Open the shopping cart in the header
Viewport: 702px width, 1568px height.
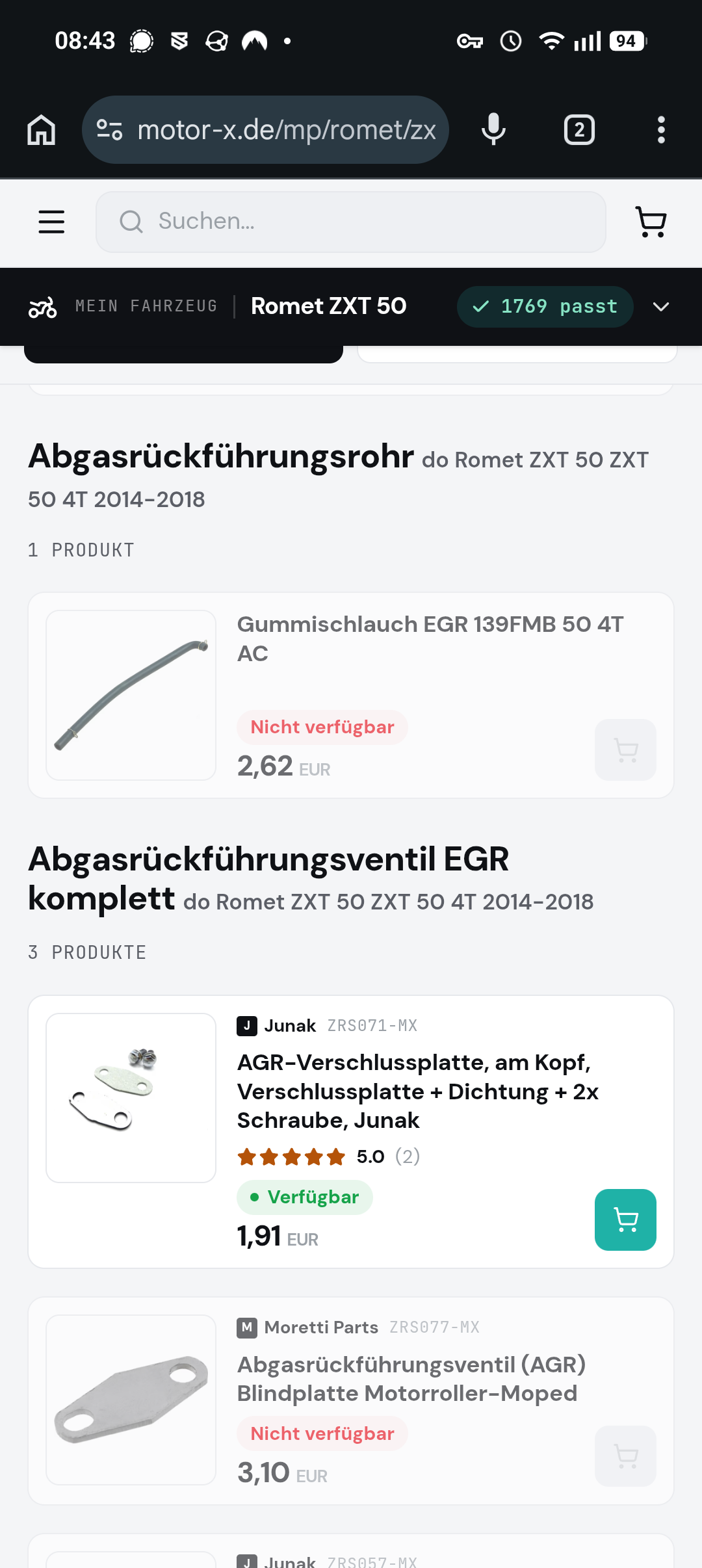coord(651,222)
